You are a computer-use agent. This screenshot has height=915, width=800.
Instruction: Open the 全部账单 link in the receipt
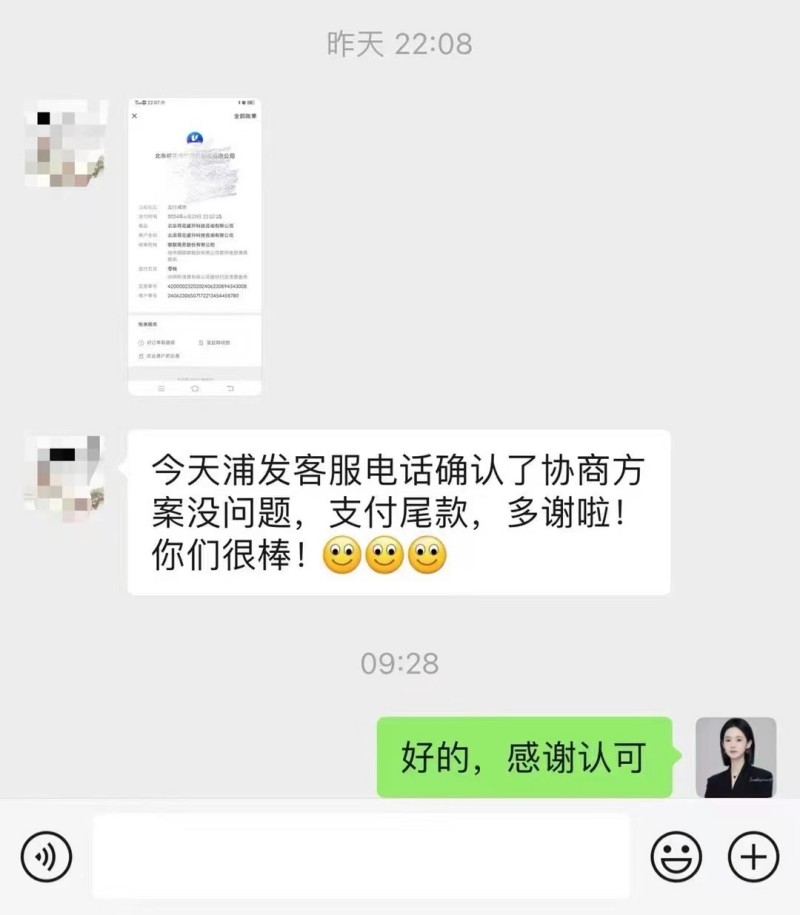pos(245,114)
